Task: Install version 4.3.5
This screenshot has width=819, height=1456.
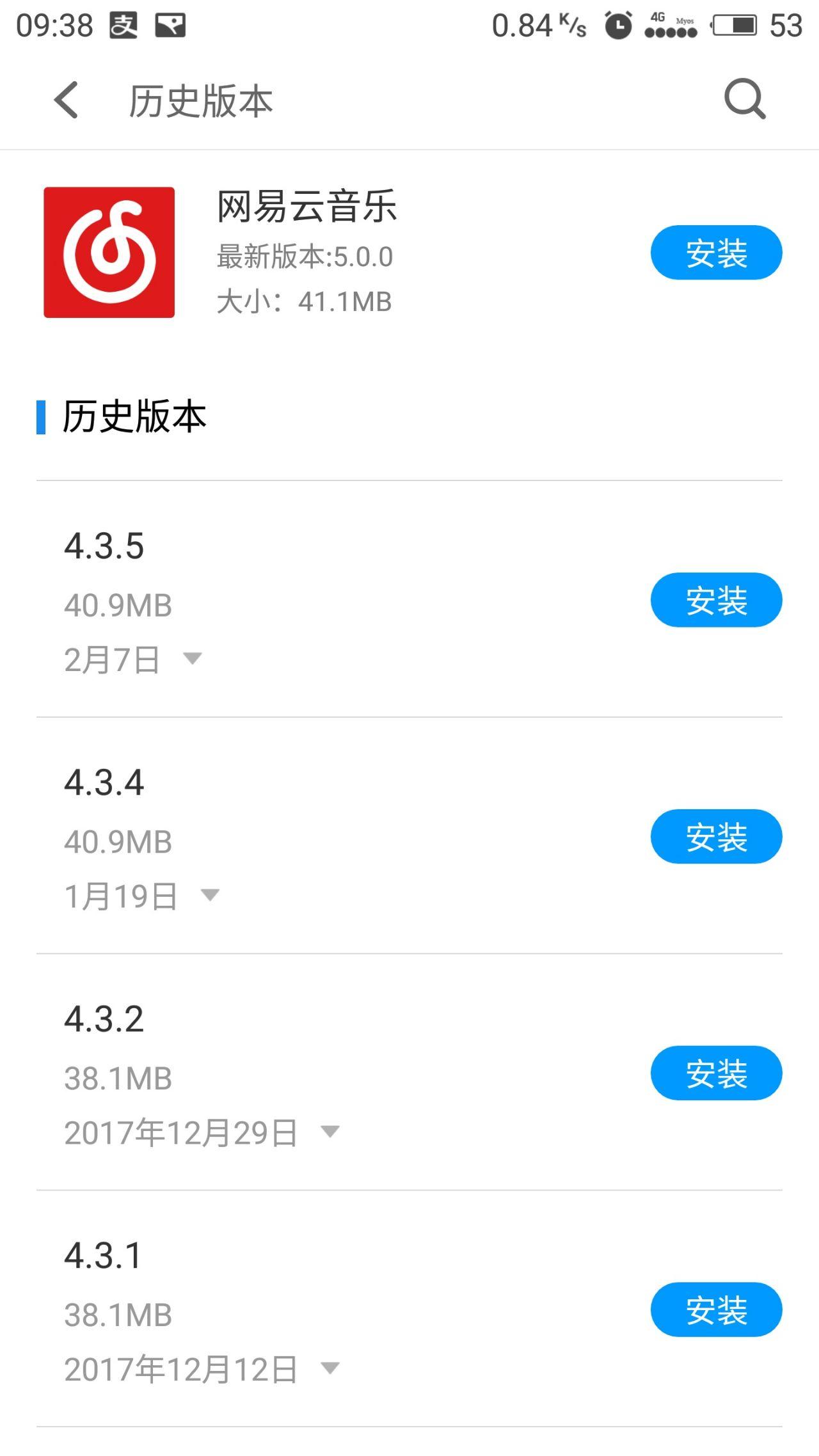Action: pyautogui.click(x=716, y=600)
